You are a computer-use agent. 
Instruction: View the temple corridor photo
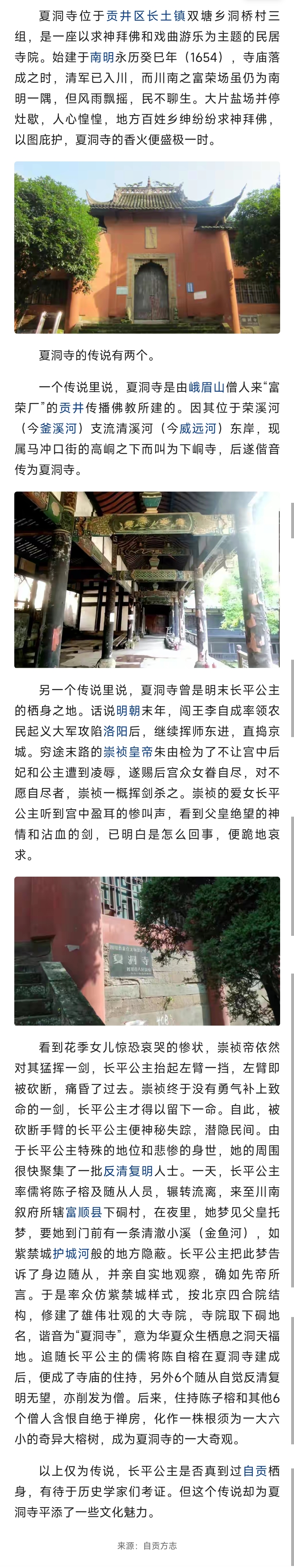point(147,580)
